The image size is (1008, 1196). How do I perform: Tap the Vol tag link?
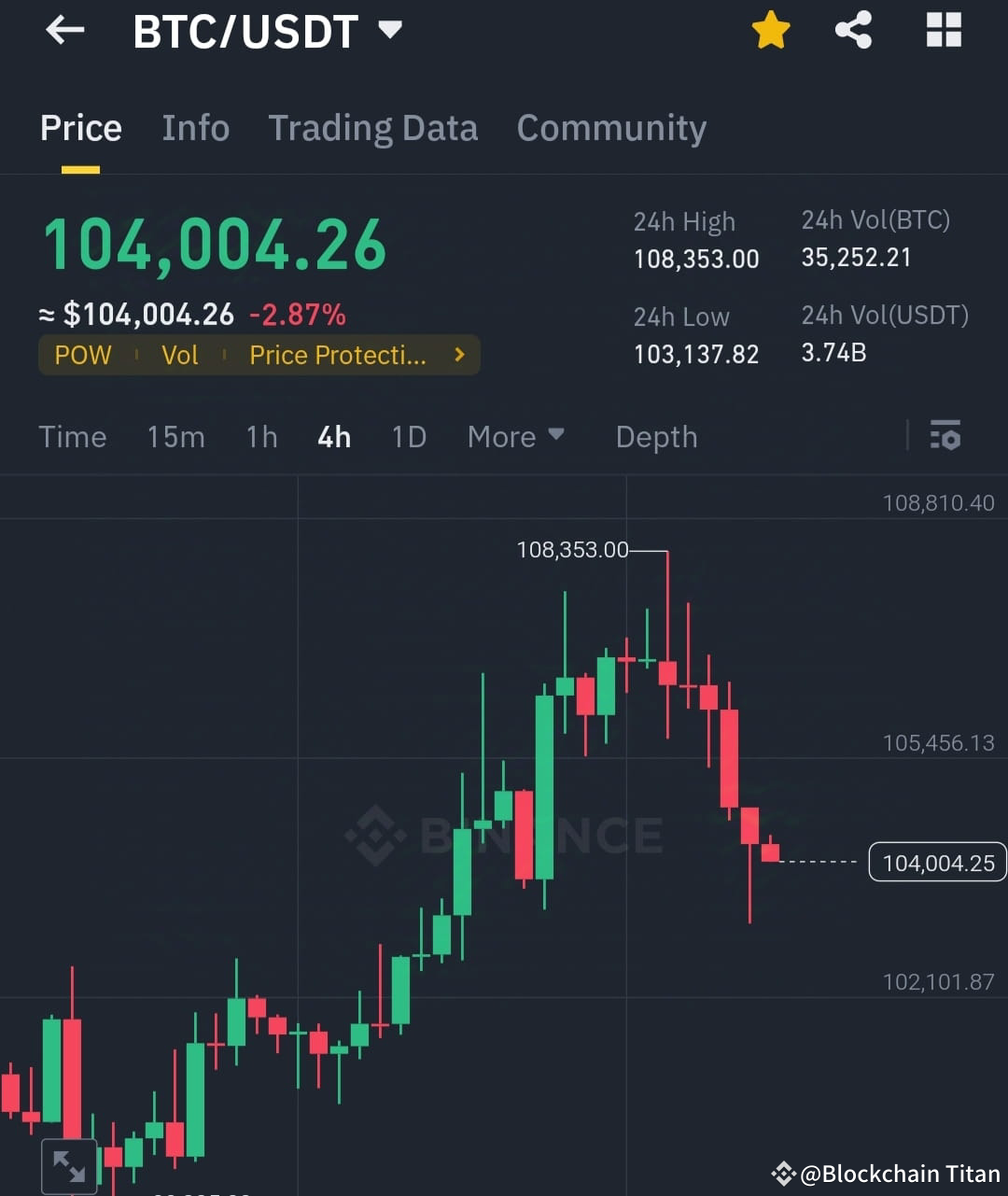[180, 355]
